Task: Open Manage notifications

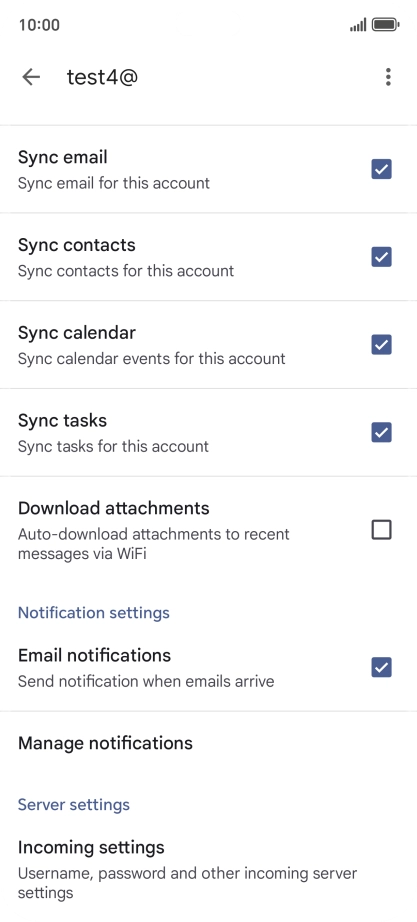Action: 208,743
